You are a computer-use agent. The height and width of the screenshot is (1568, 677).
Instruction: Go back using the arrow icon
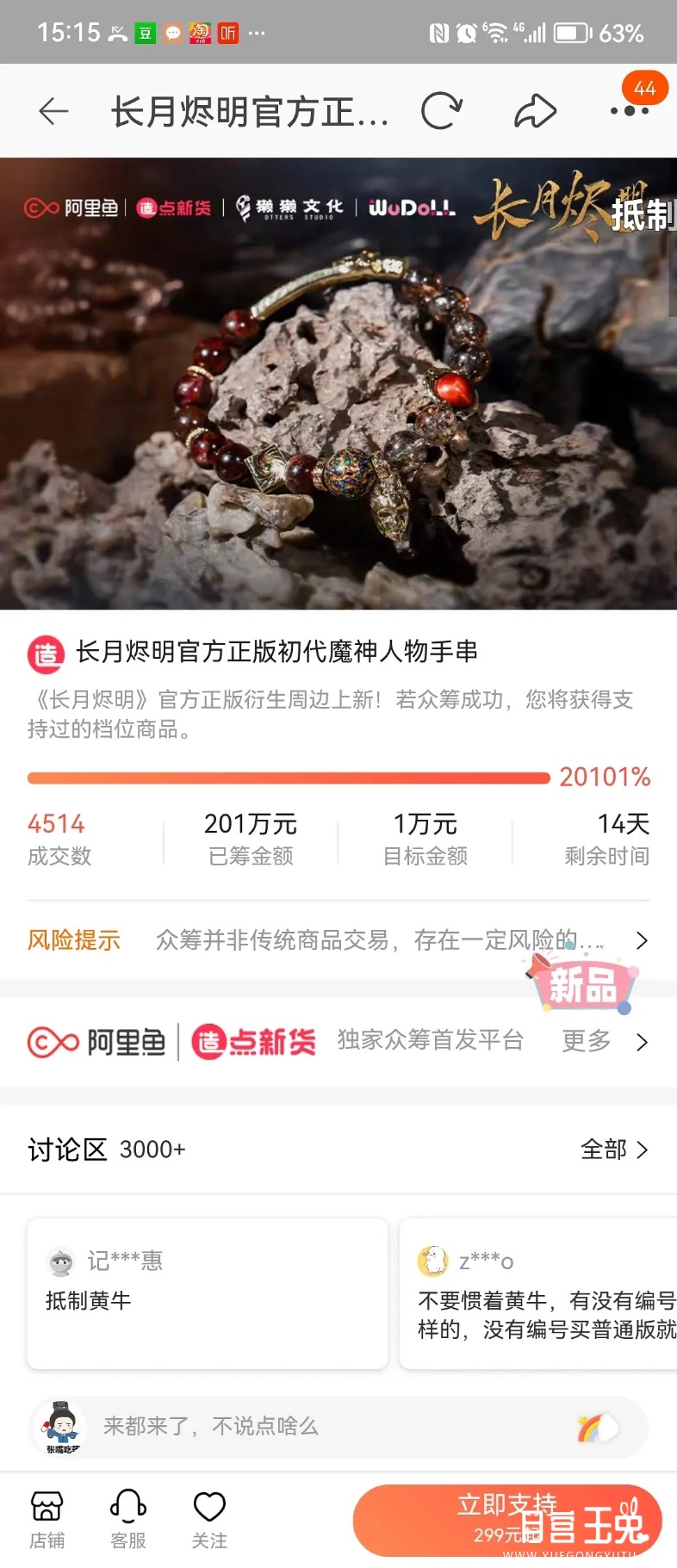[53, 111]
